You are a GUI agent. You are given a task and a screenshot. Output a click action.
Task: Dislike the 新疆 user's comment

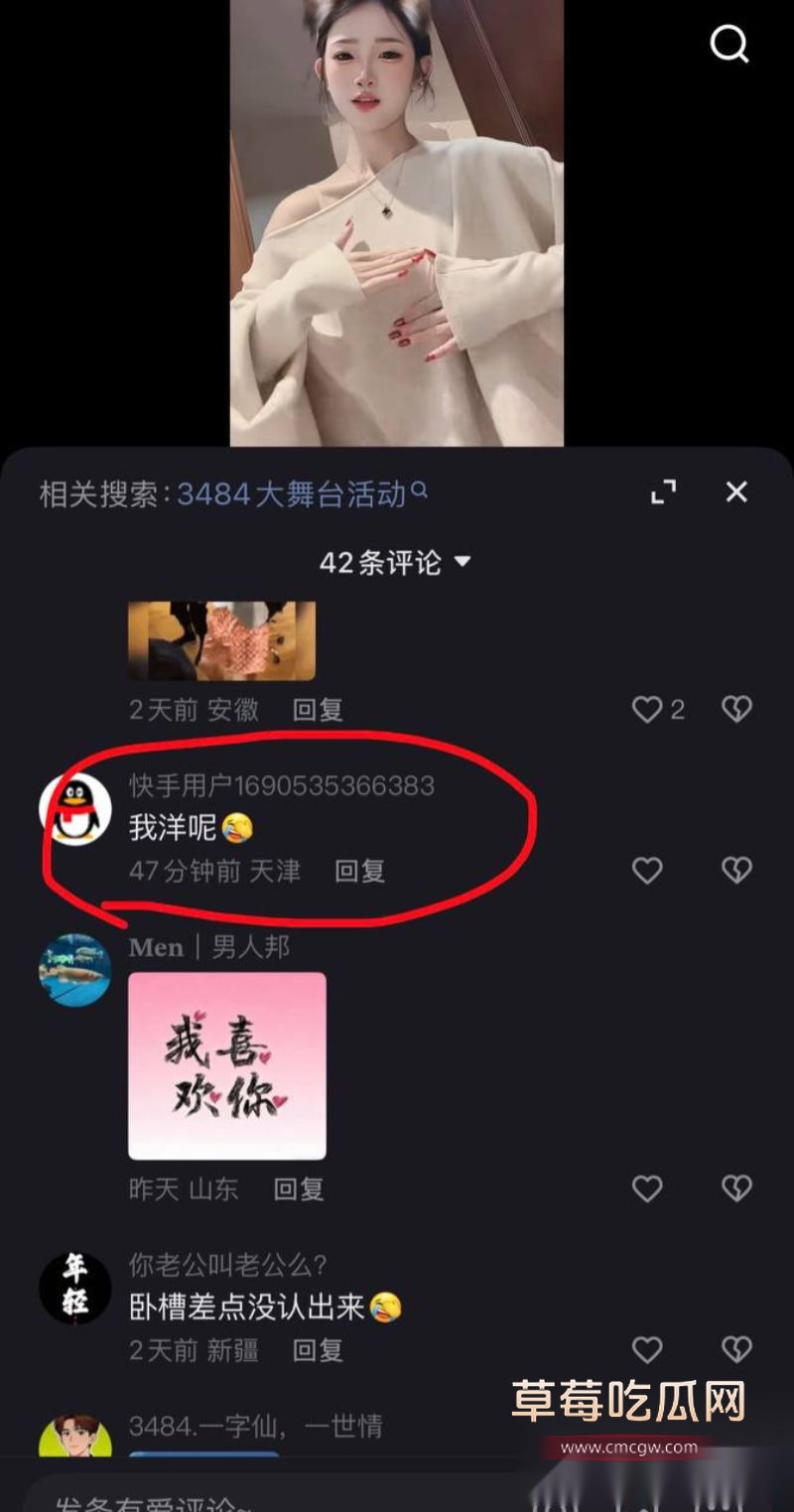click(734, 1348)
